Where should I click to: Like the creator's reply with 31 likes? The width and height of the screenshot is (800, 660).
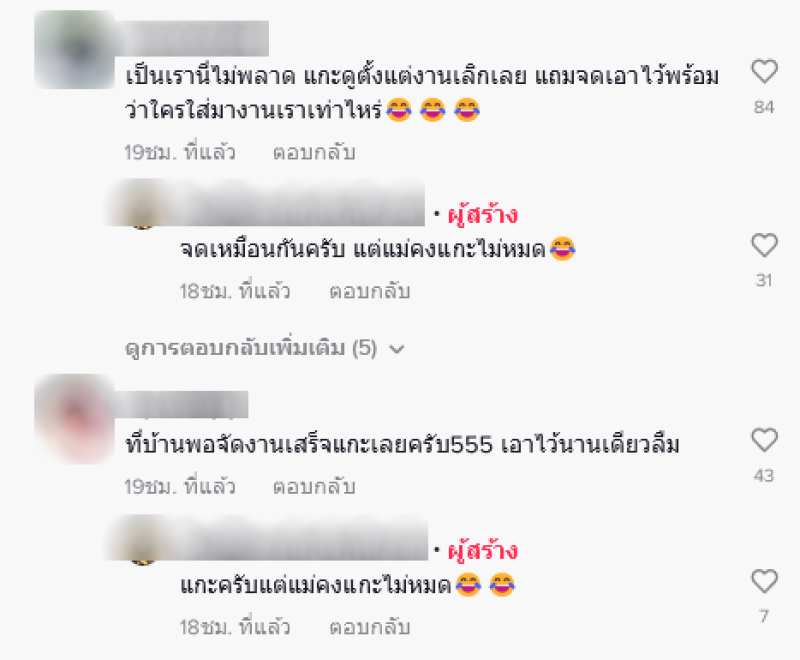click(x=764, y=246)
